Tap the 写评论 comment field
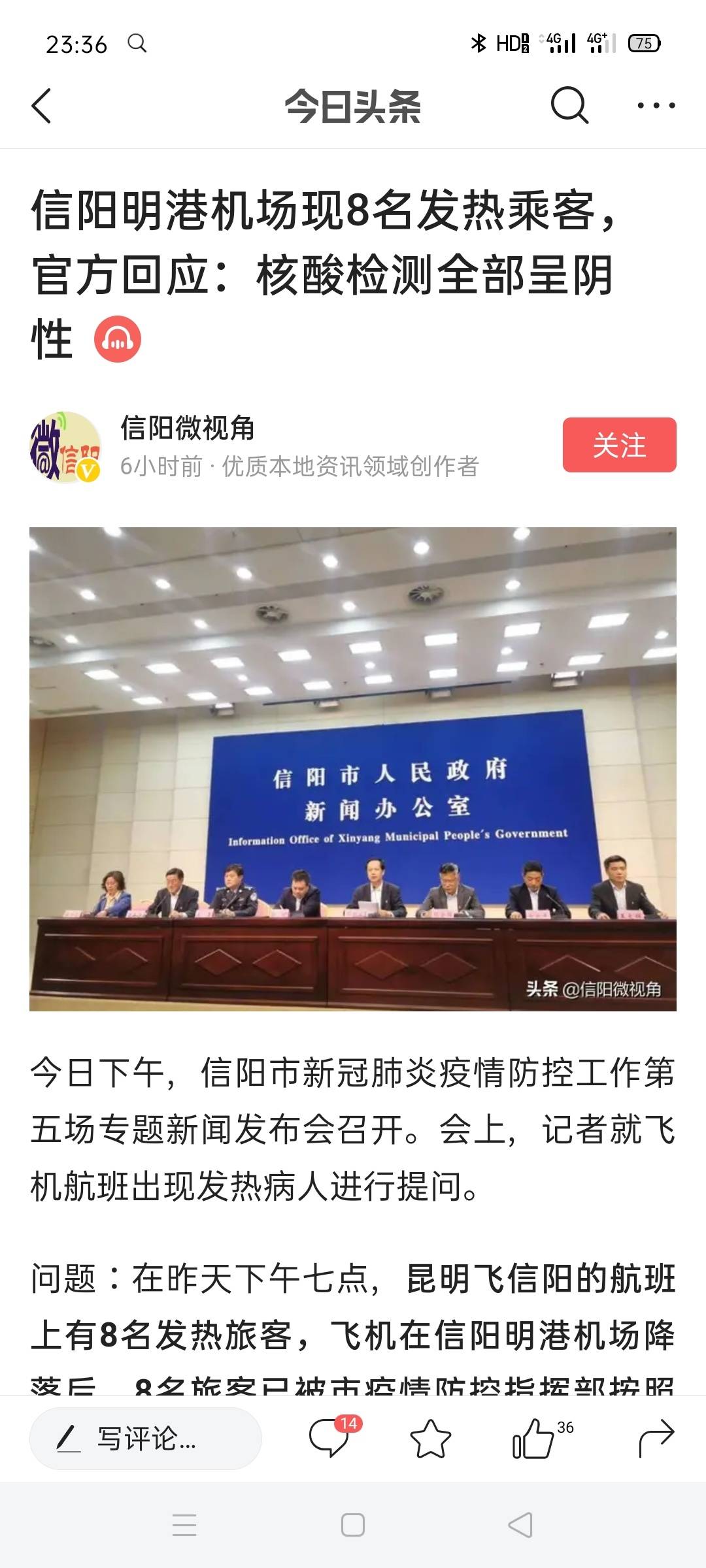Screen dimensions: 706x1568 (146, 1439)
